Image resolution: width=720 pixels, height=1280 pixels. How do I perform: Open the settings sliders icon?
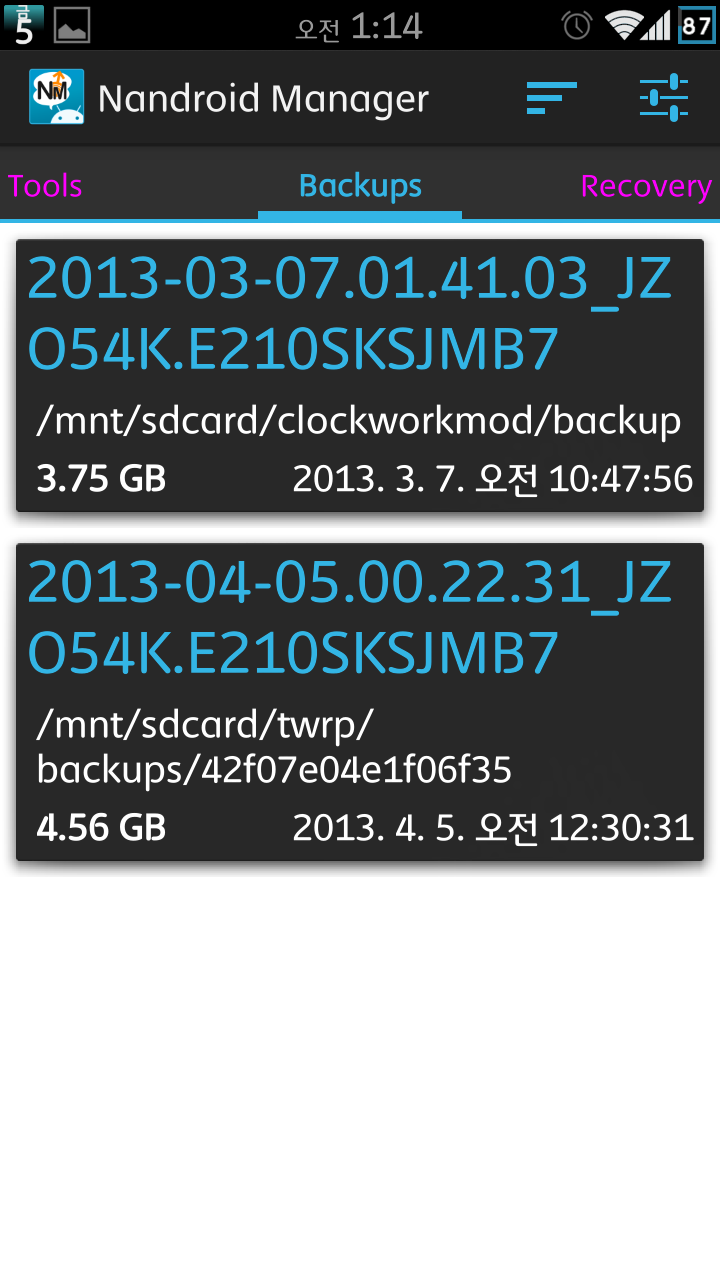(664, 98)
